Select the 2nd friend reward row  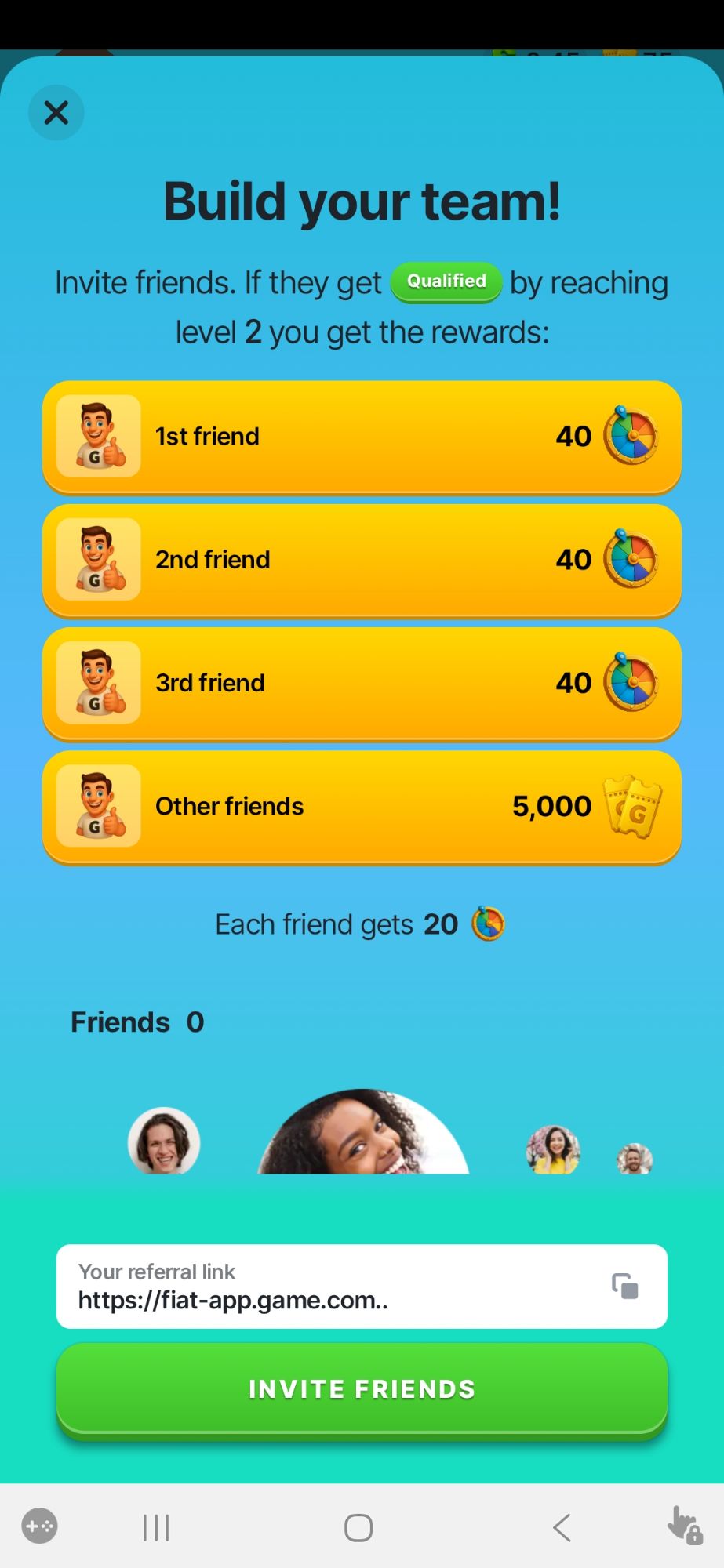(362, 560)
